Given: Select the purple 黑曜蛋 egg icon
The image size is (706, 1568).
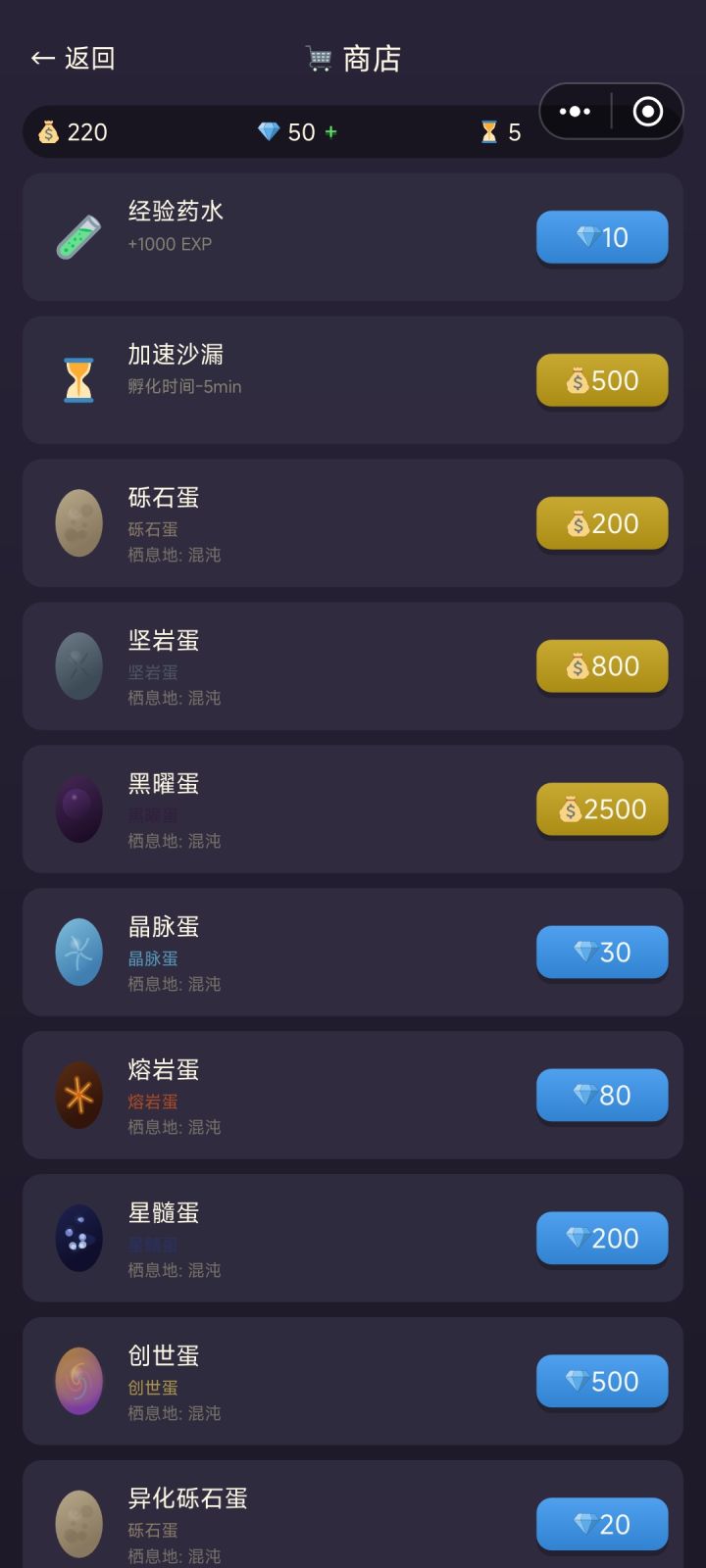Looking at the screenshot, I should [79, 808].
